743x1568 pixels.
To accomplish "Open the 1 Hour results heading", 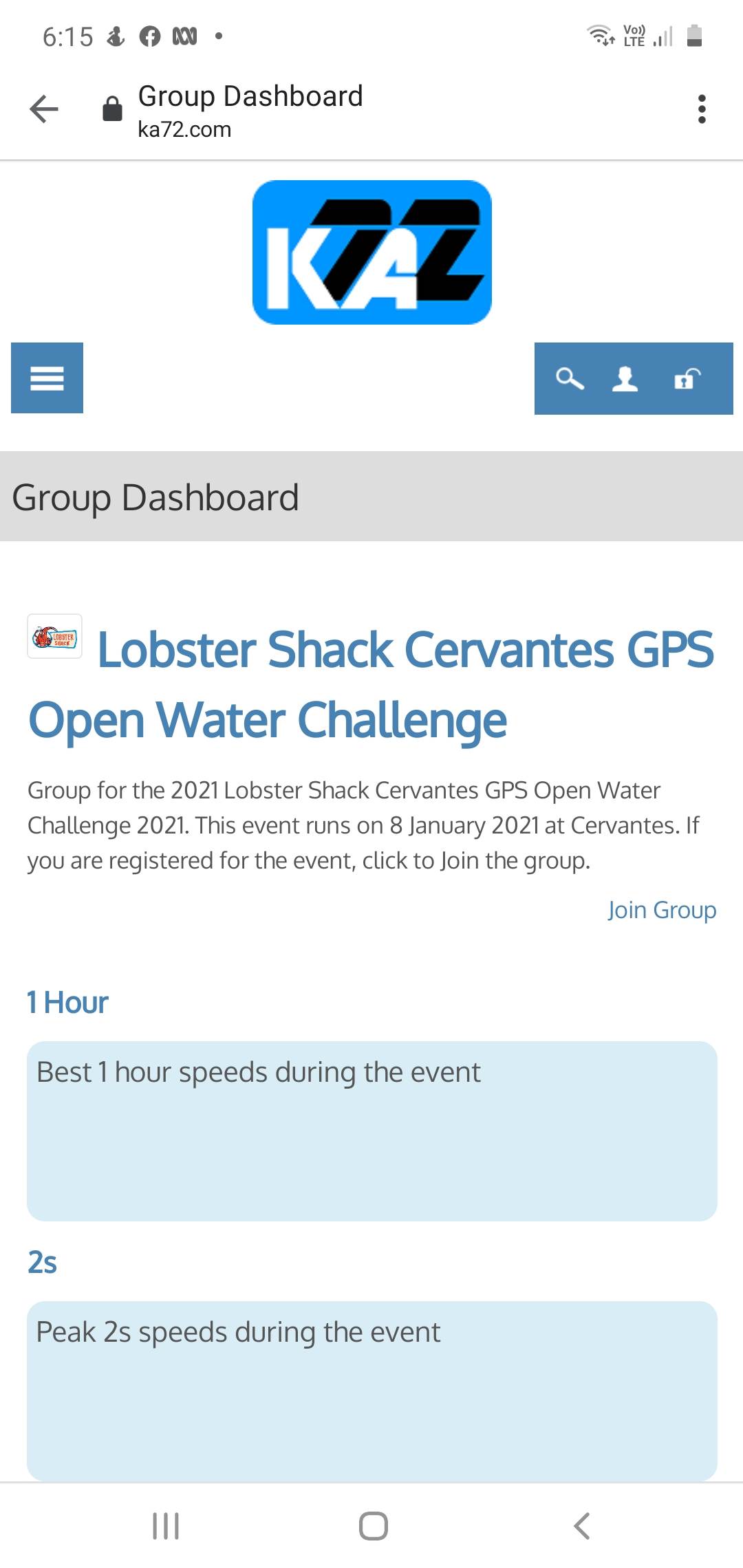I will [67, 1003].
